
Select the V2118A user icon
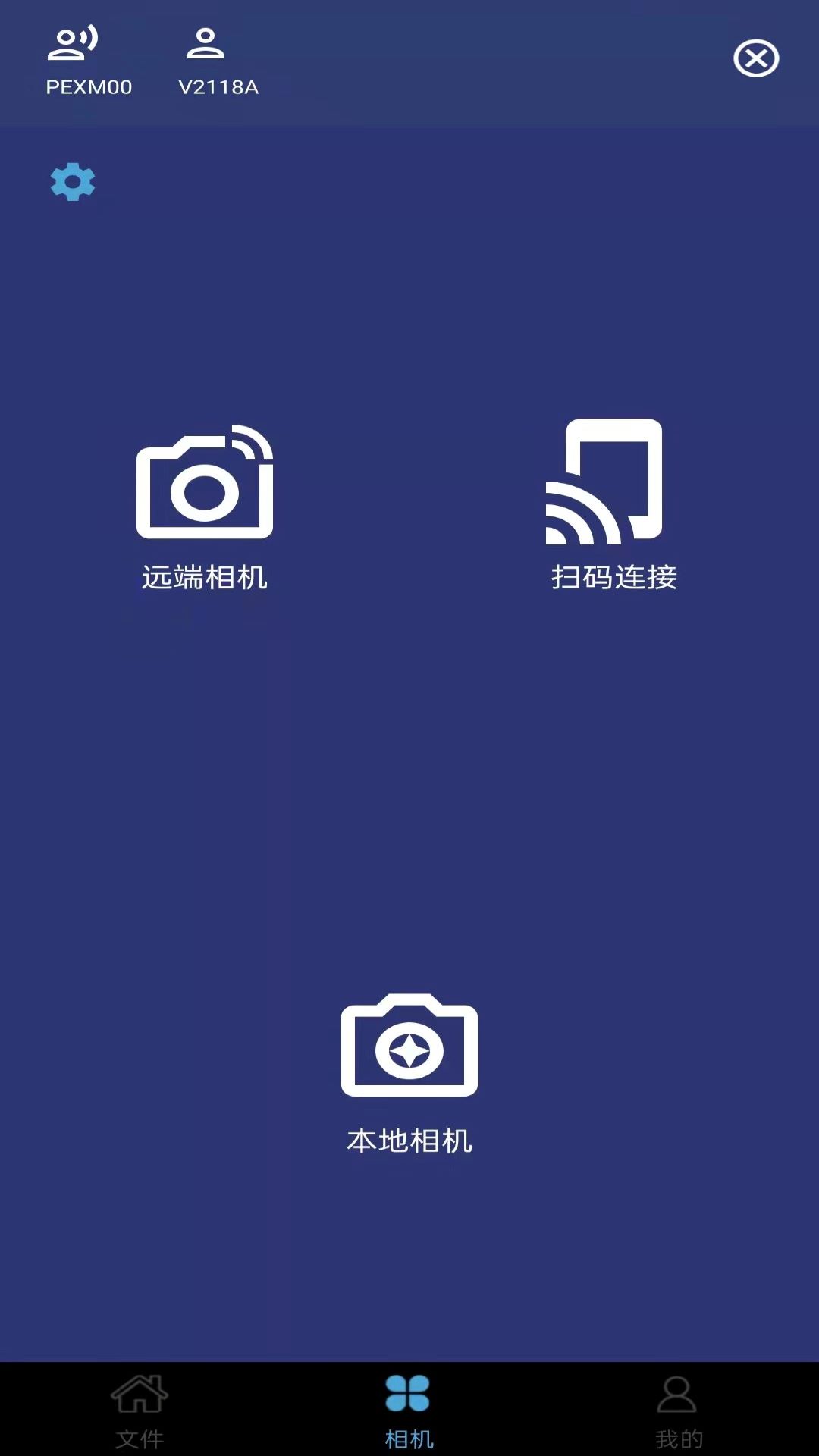tap(206, 43)
